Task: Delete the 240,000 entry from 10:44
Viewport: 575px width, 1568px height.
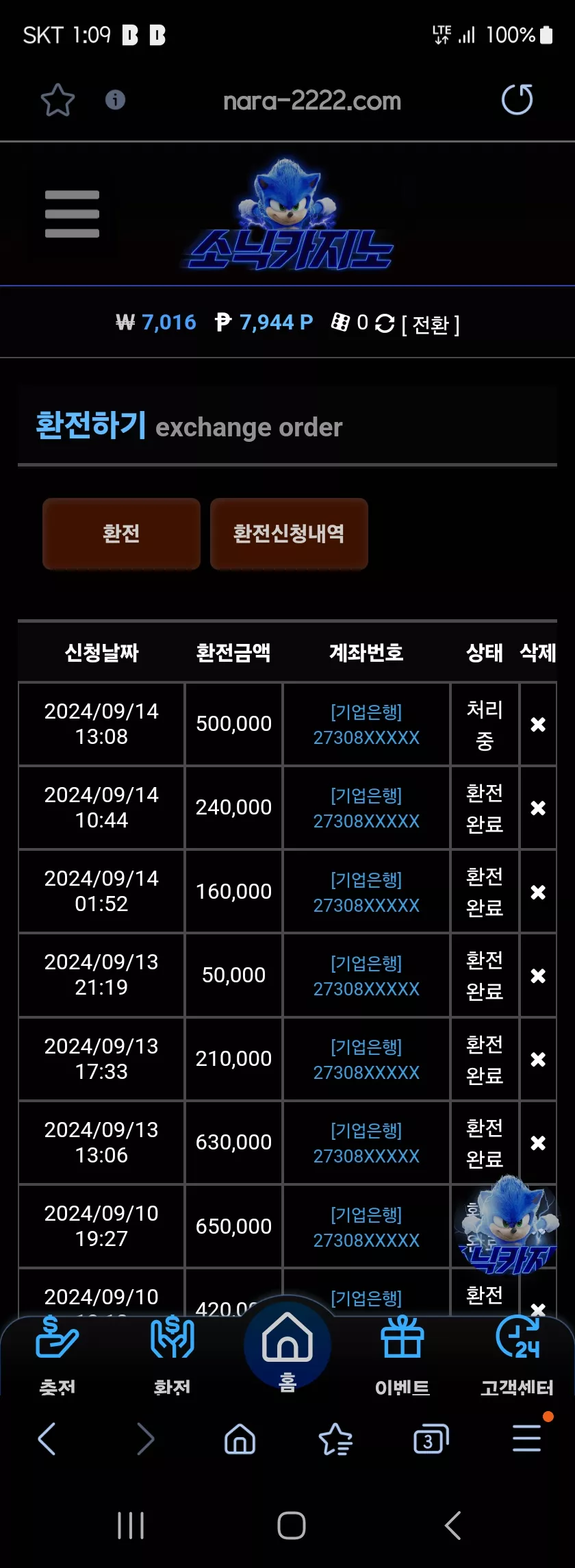Action: point(538,808)
